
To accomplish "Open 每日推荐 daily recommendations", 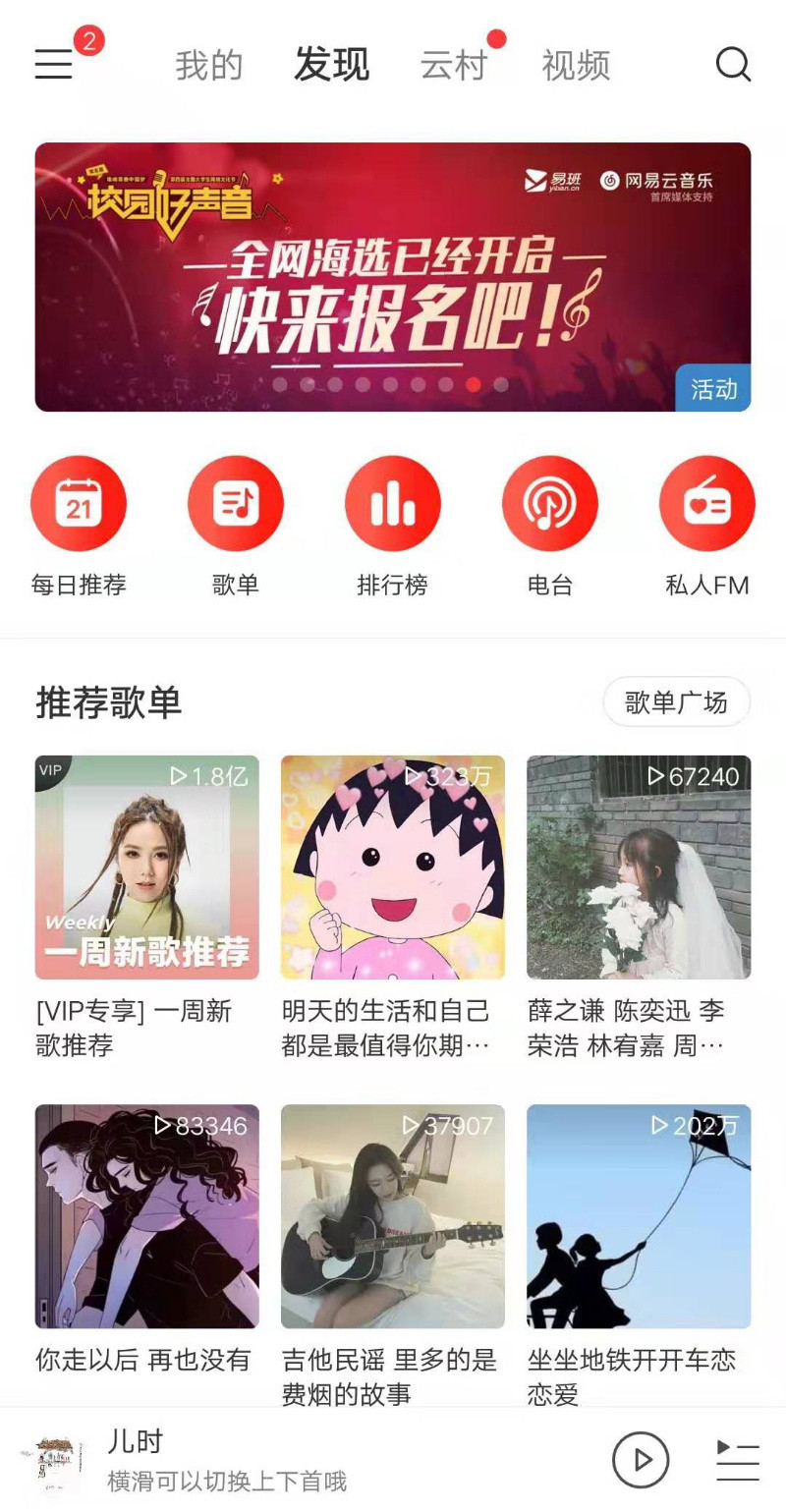I will (x=79, y=504).
